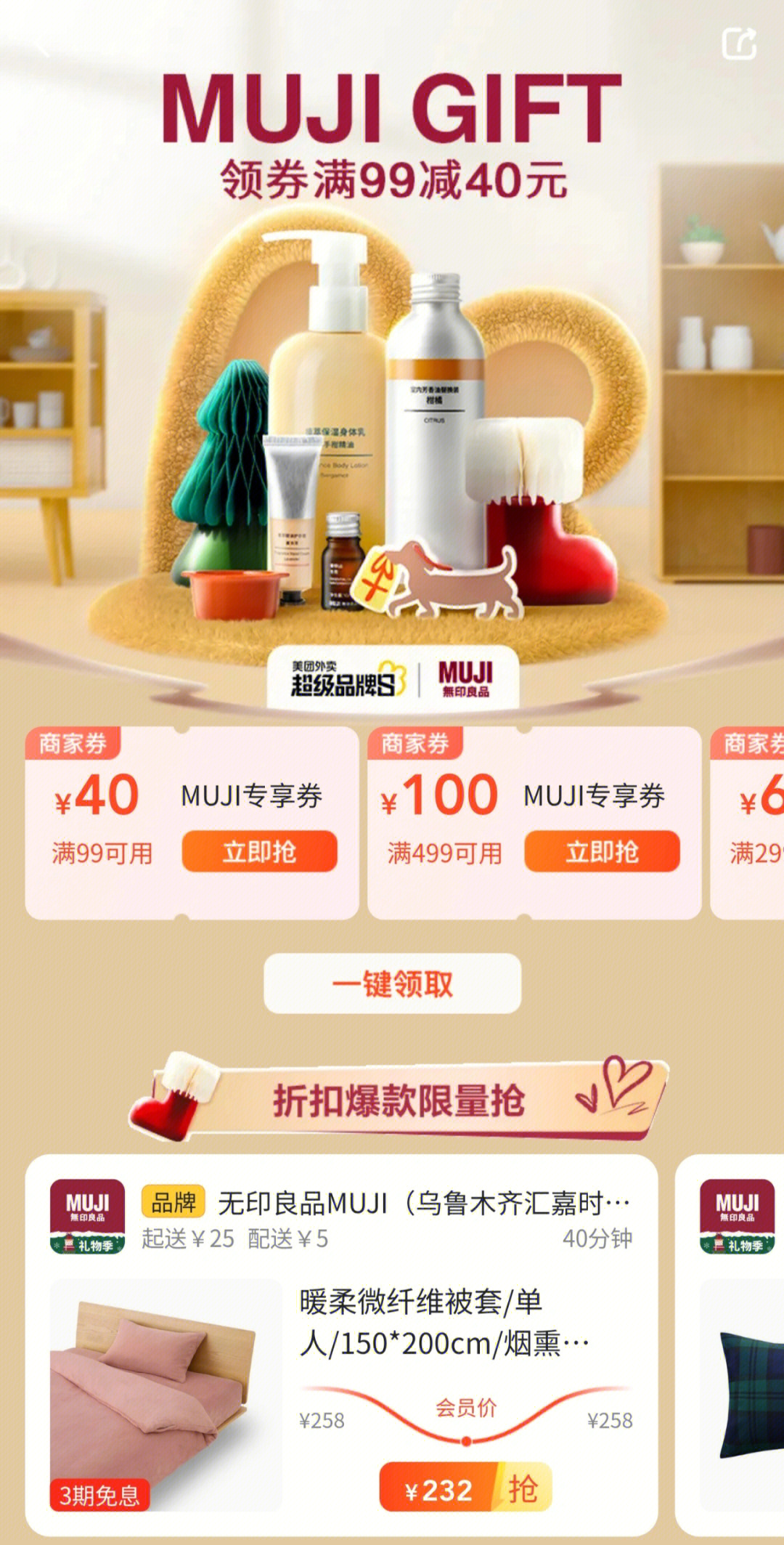Open the 无印良品MUJI 乌鲁木齐汇嘉时 store
The width and height of the screenshot is (784, 1545).
click(x=423, y=1204)
